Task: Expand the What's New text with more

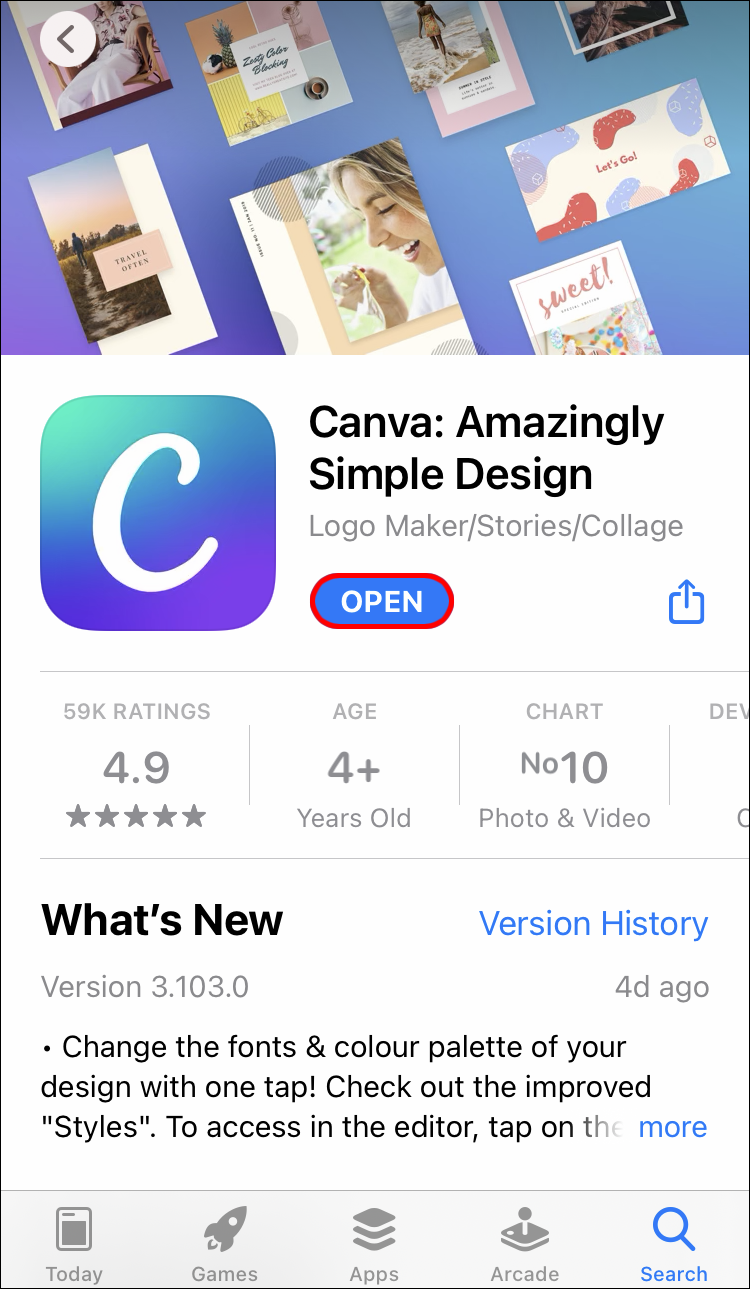Action: tap(672, 1127)
